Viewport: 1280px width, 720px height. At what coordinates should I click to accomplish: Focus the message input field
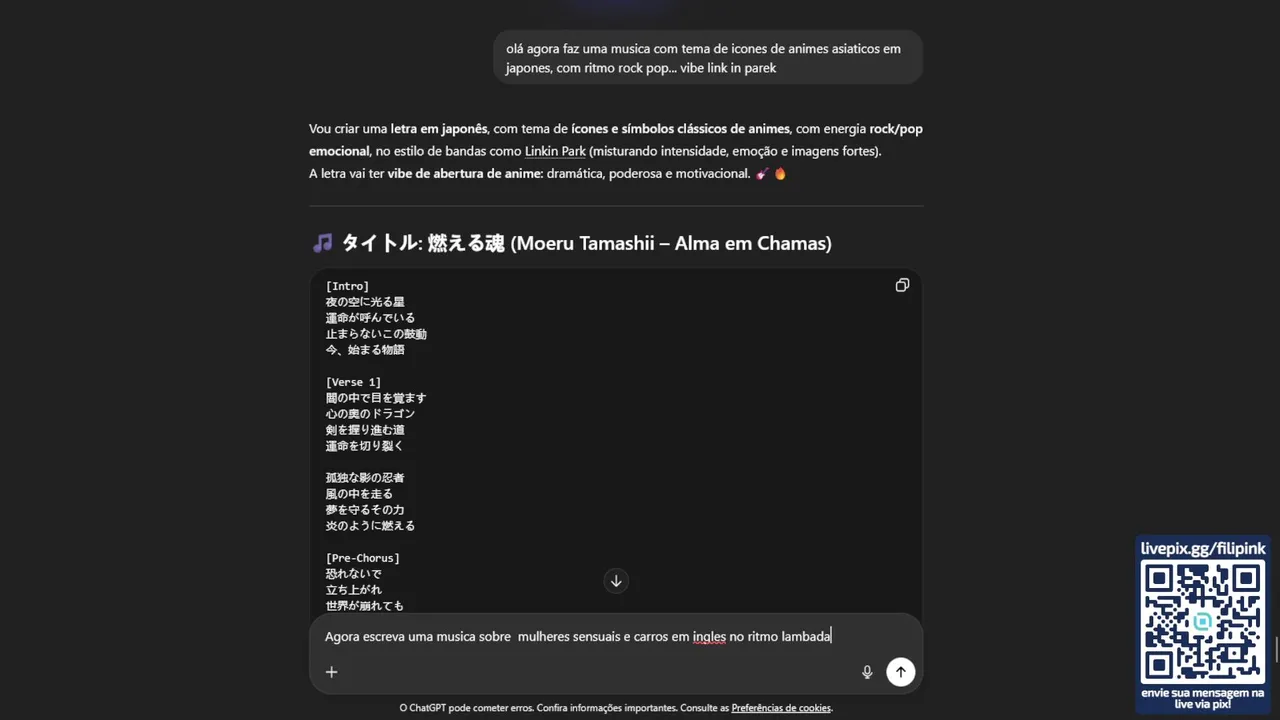pos(600,636)
